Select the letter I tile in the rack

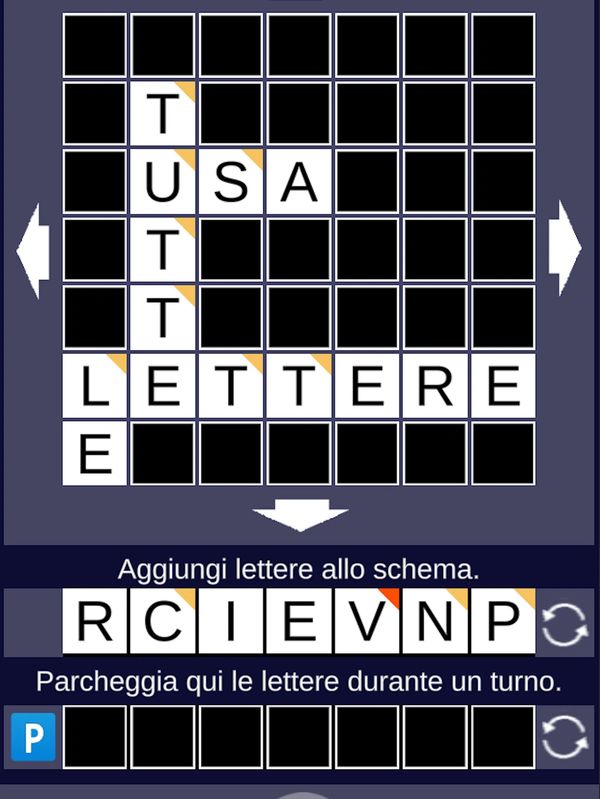pos(231,622)
